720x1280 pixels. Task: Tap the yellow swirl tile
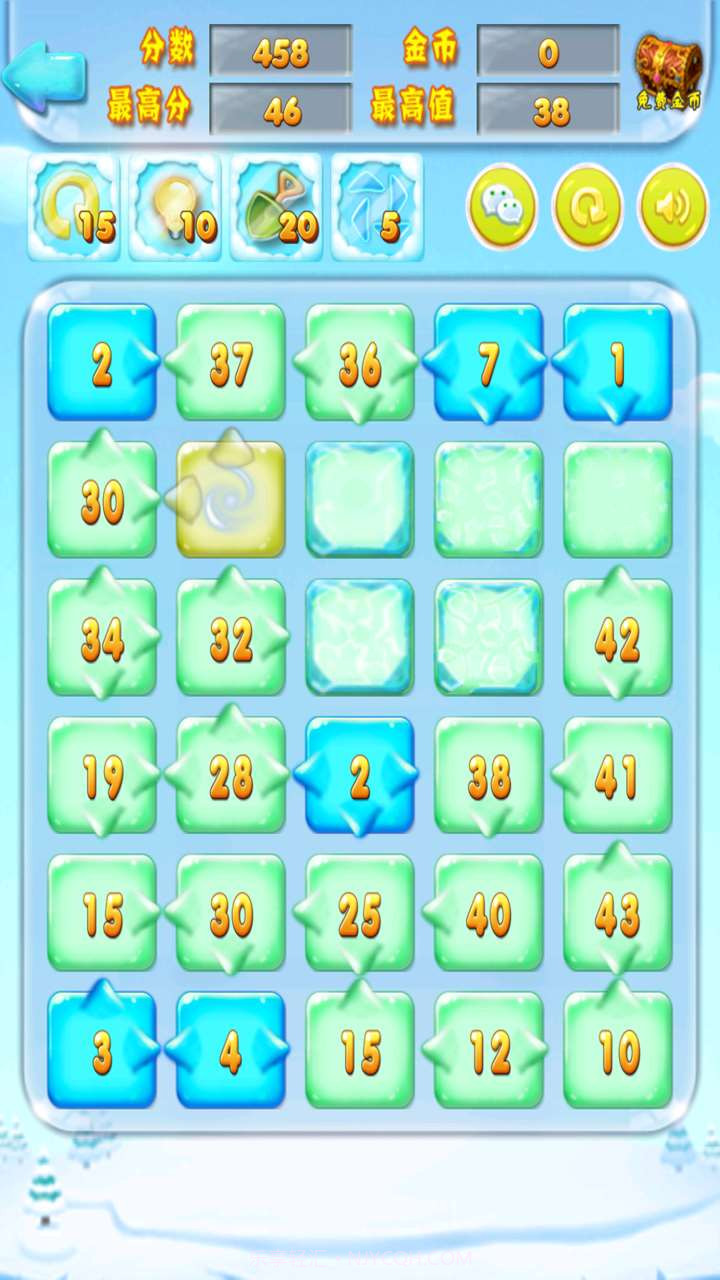(231, 499)
